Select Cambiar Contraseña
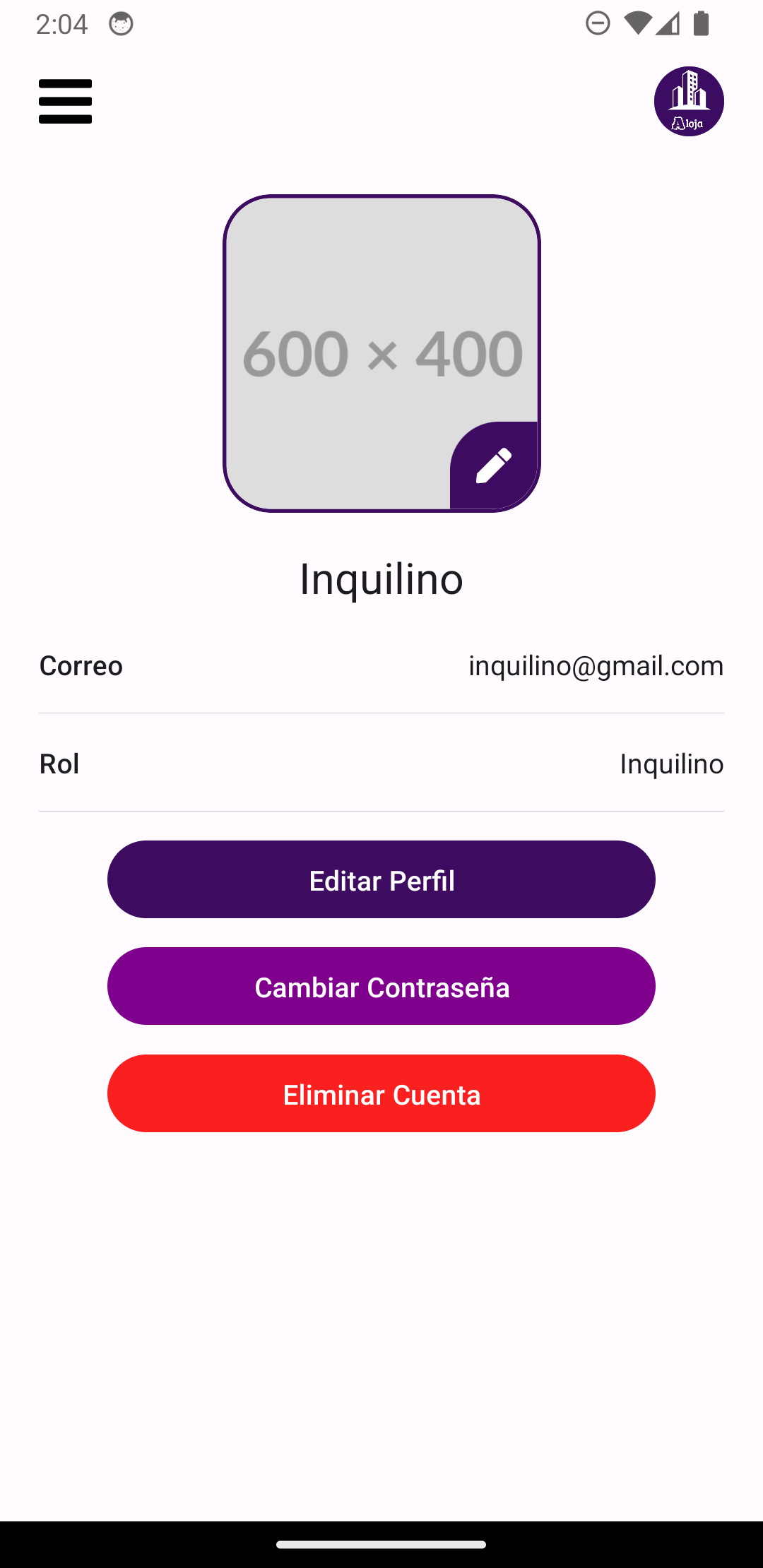 click(x=381, y=986)
